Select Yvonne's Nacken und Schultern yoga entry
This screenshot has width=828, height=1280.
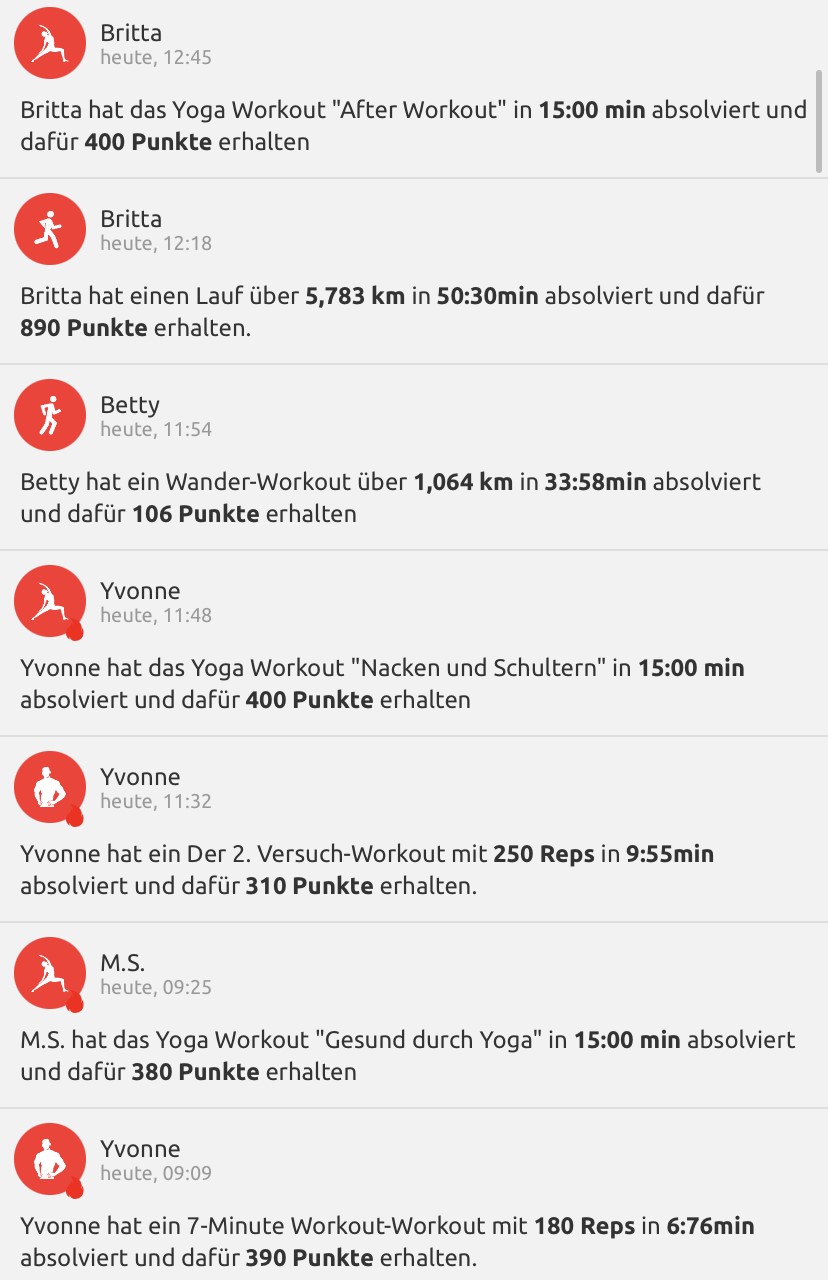(413, 683)
